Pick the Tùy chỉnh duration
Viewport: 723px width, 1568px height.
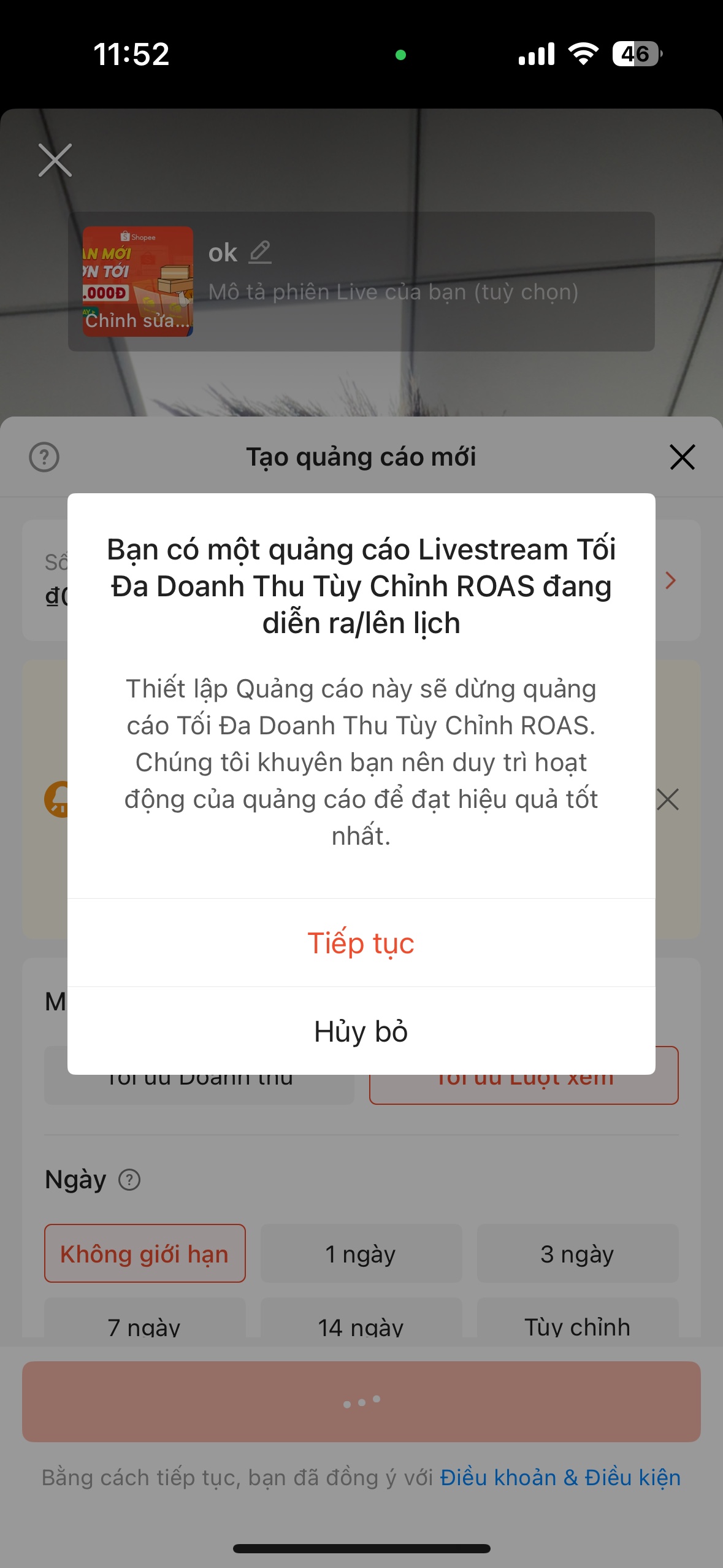tap(577, 1325)
